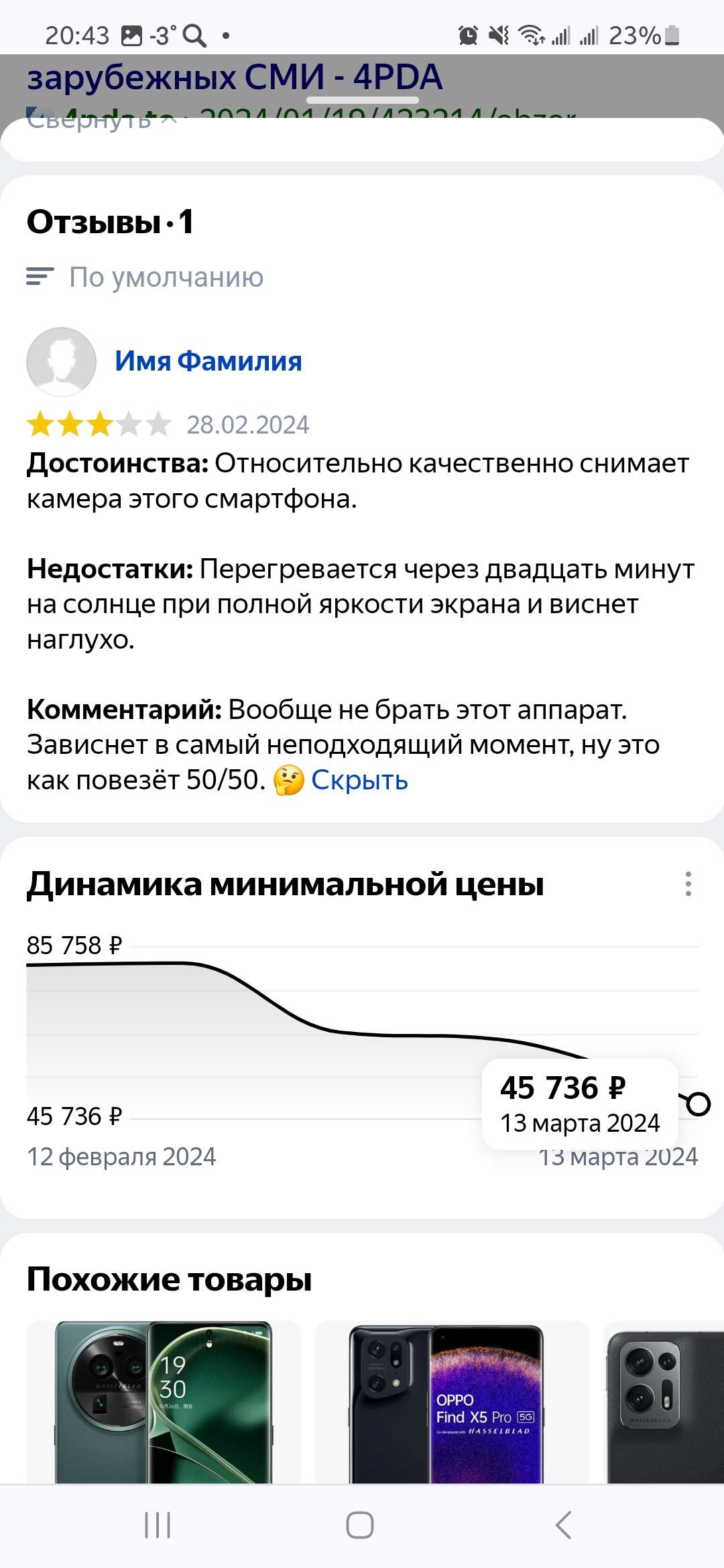Image resolution: width=724 pixels, height=1568 pixels.
Task: Collapse the review with Скрыть
Action: [359, 781]
